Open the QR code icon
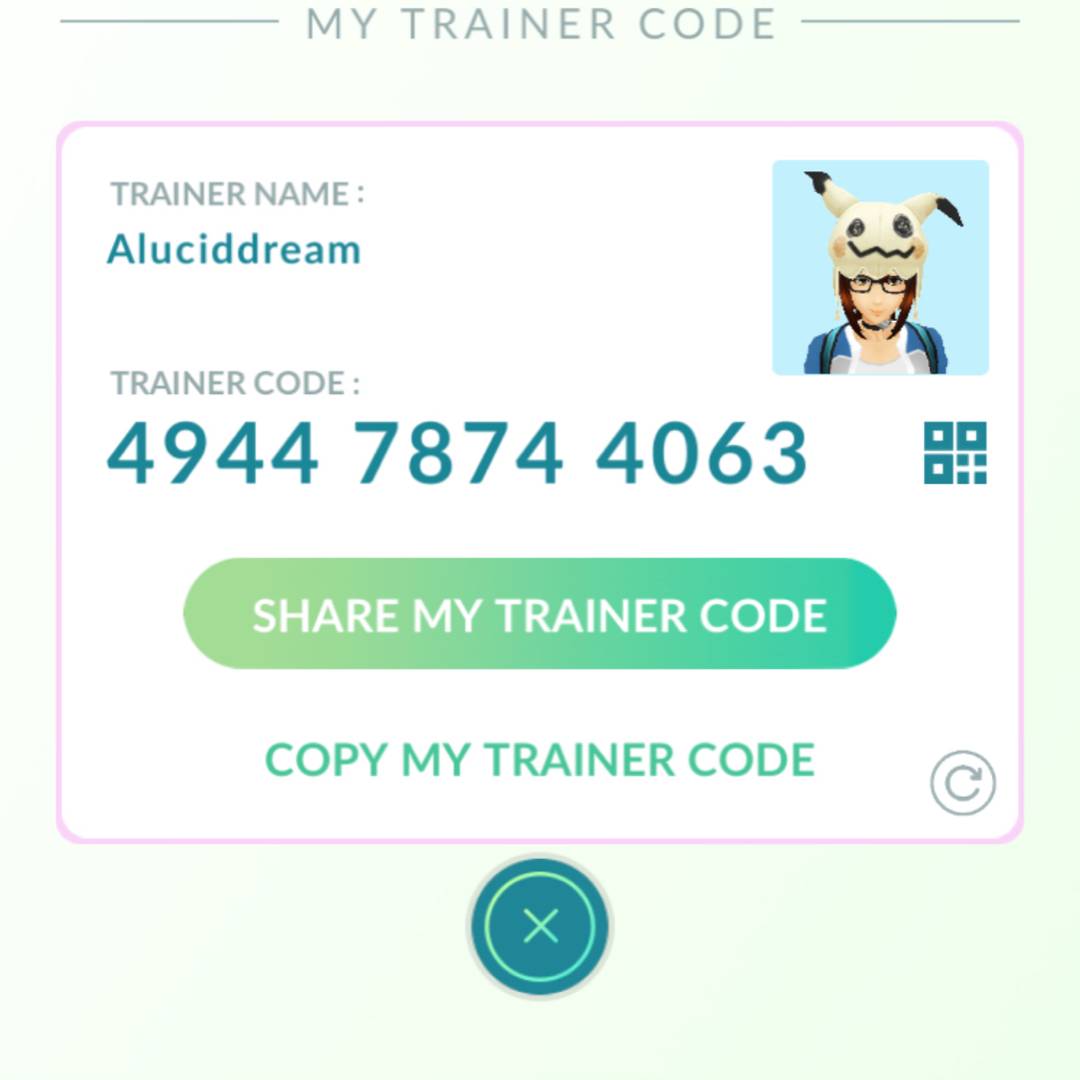Image resolution: width=1080 pixels, height=1080 pixels. (955, 453)
